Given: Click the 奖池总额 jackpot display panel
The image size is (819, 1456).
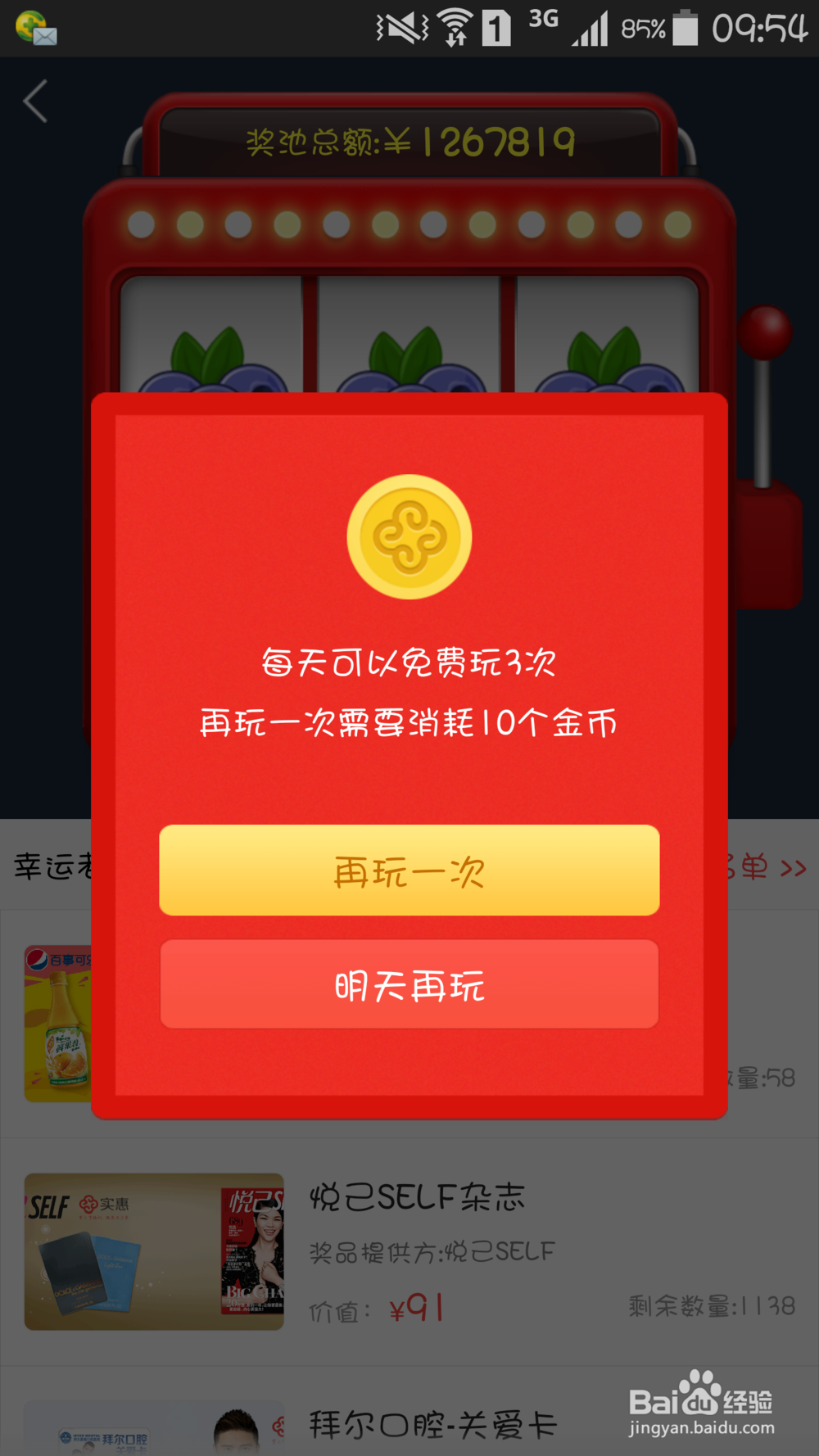Looking at the screenshot, I should (x=409, y=141).
